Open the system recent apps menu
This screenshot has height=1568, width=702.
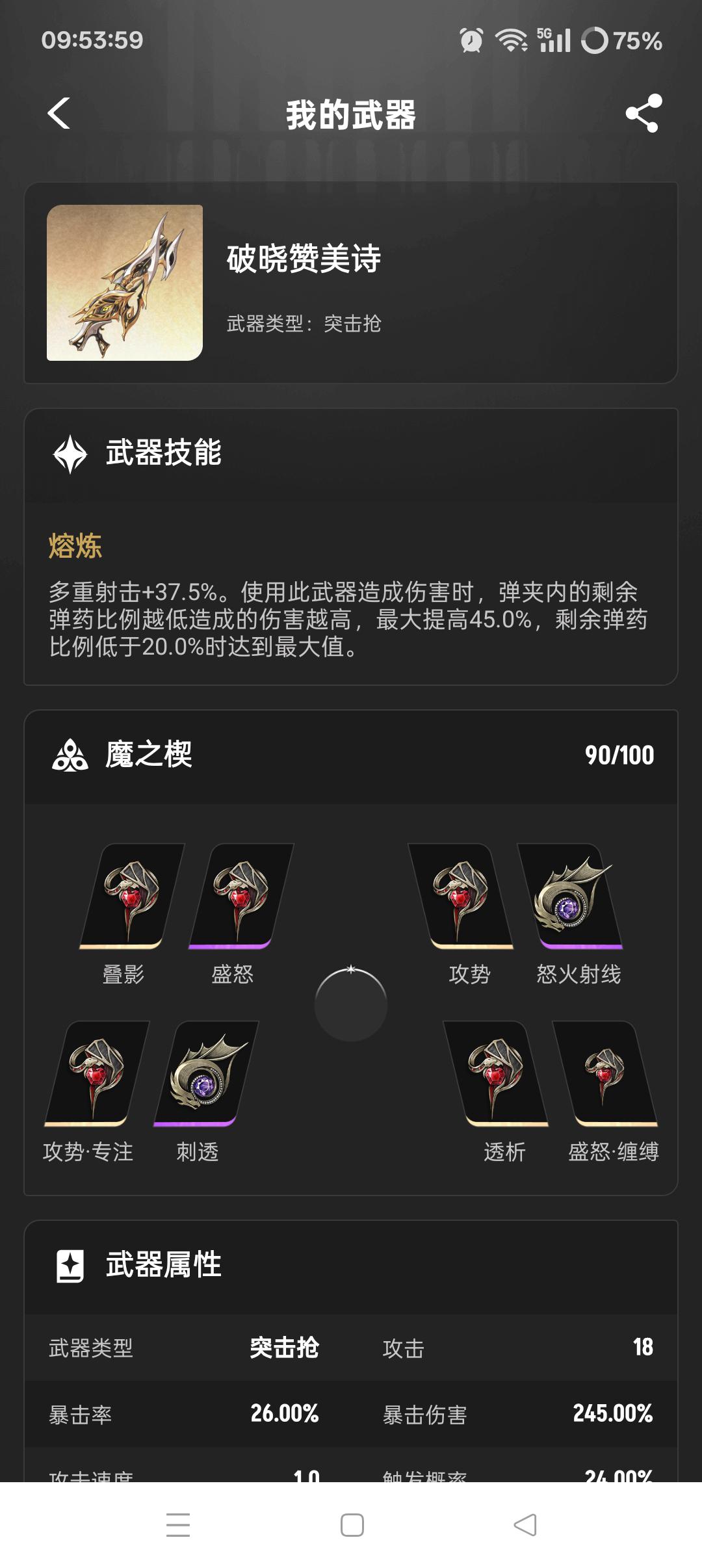pyautogui.click(x=178, y=1524)
